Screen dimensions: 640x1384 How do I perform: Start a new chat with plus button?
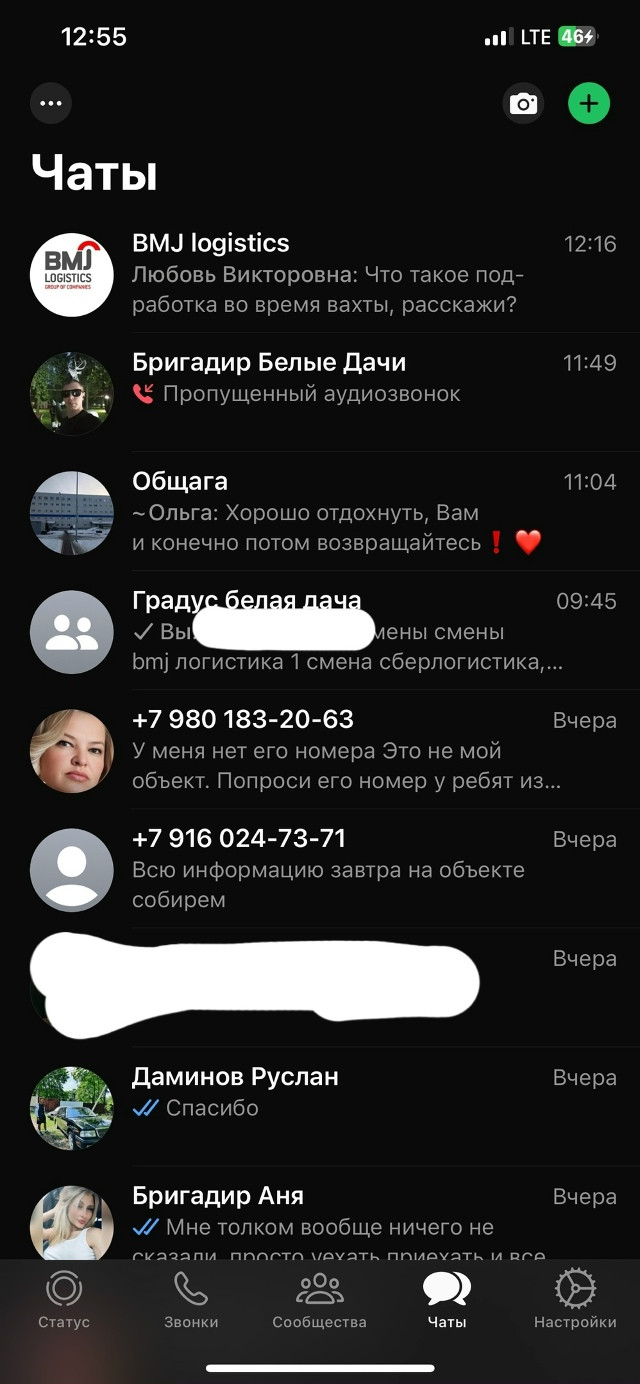pyautogui.click(x=589, y=103)
